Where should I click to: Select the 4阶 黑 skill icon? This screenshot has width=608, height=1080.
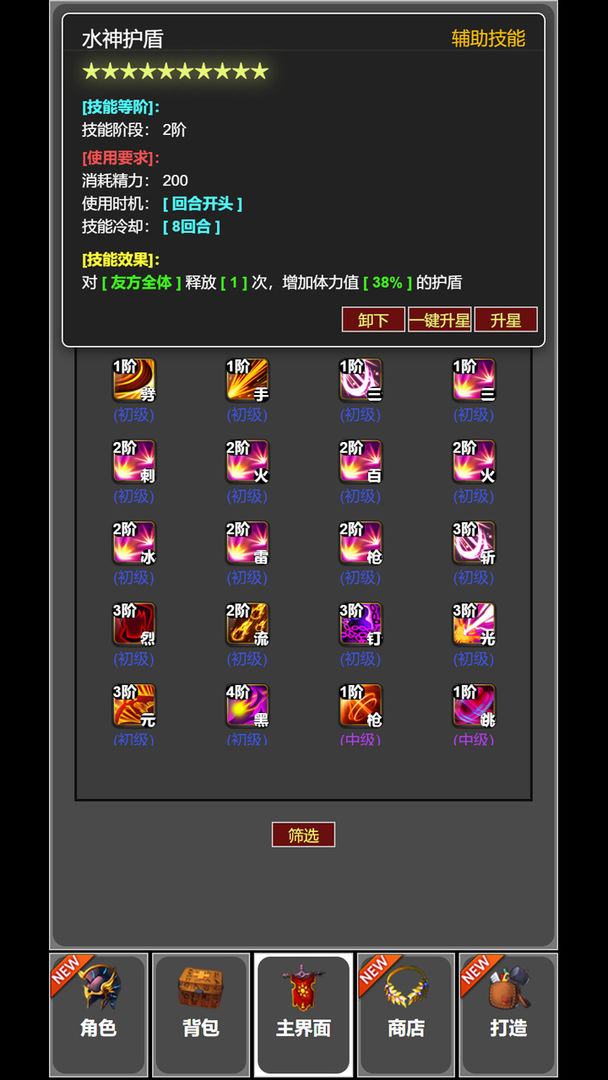coord(247,706)
